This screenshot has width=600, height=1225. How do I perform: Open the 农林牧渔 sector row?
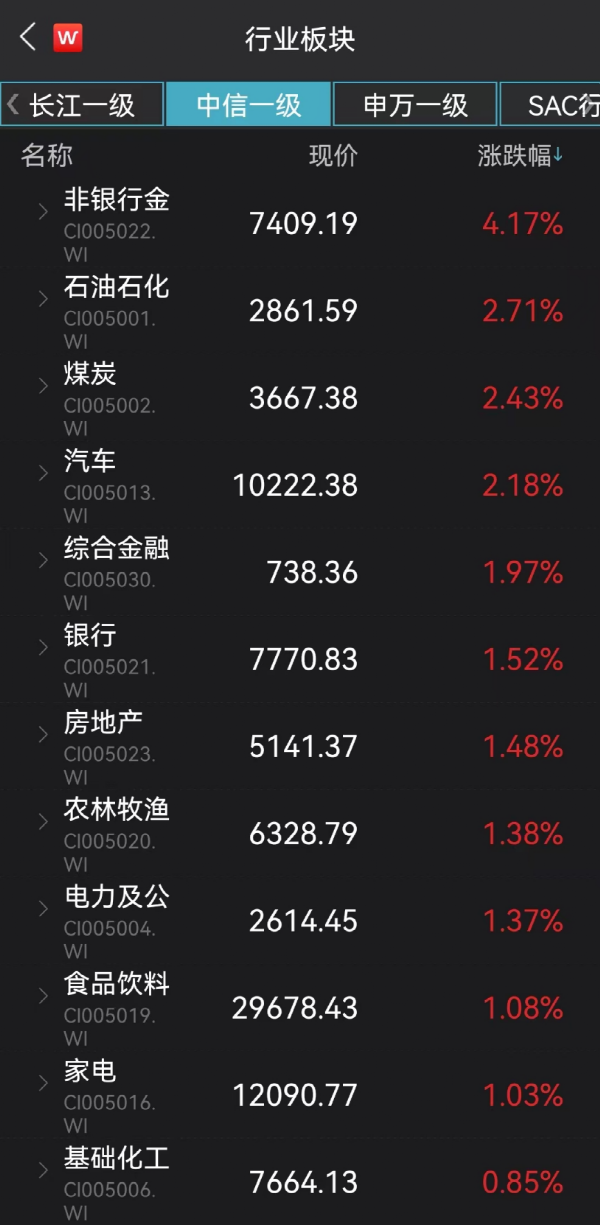[x=300, y=832]
